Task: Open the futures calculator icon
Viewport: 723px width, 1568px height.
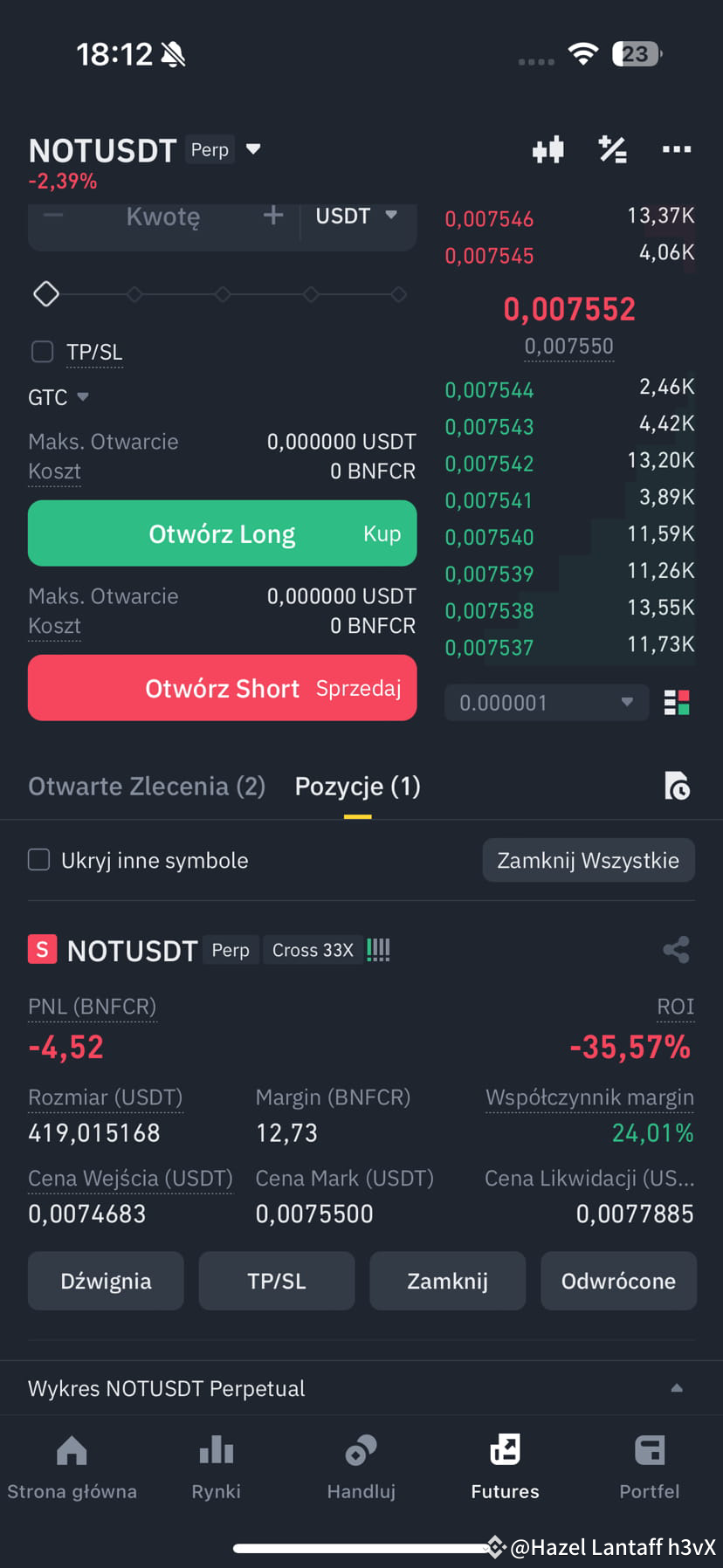Action: pos(612,149)
